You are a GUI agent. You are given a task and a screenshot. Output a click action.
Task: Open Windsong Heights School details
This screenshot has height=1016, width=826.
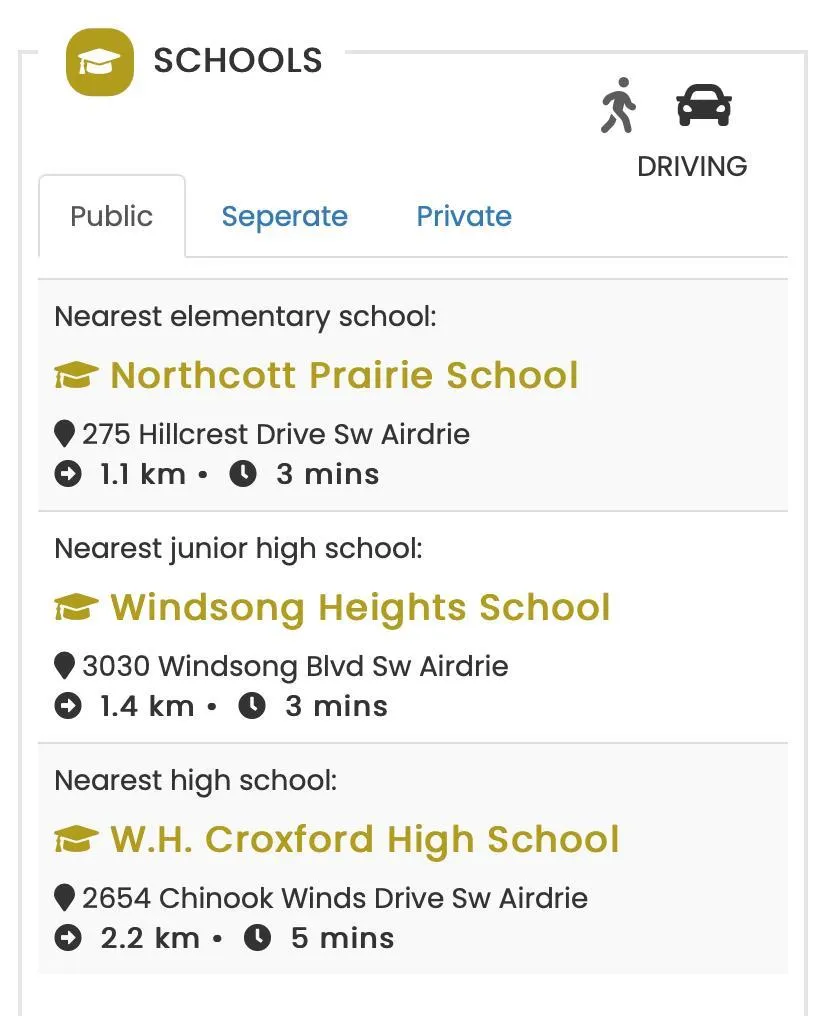[x=360, y=608]
